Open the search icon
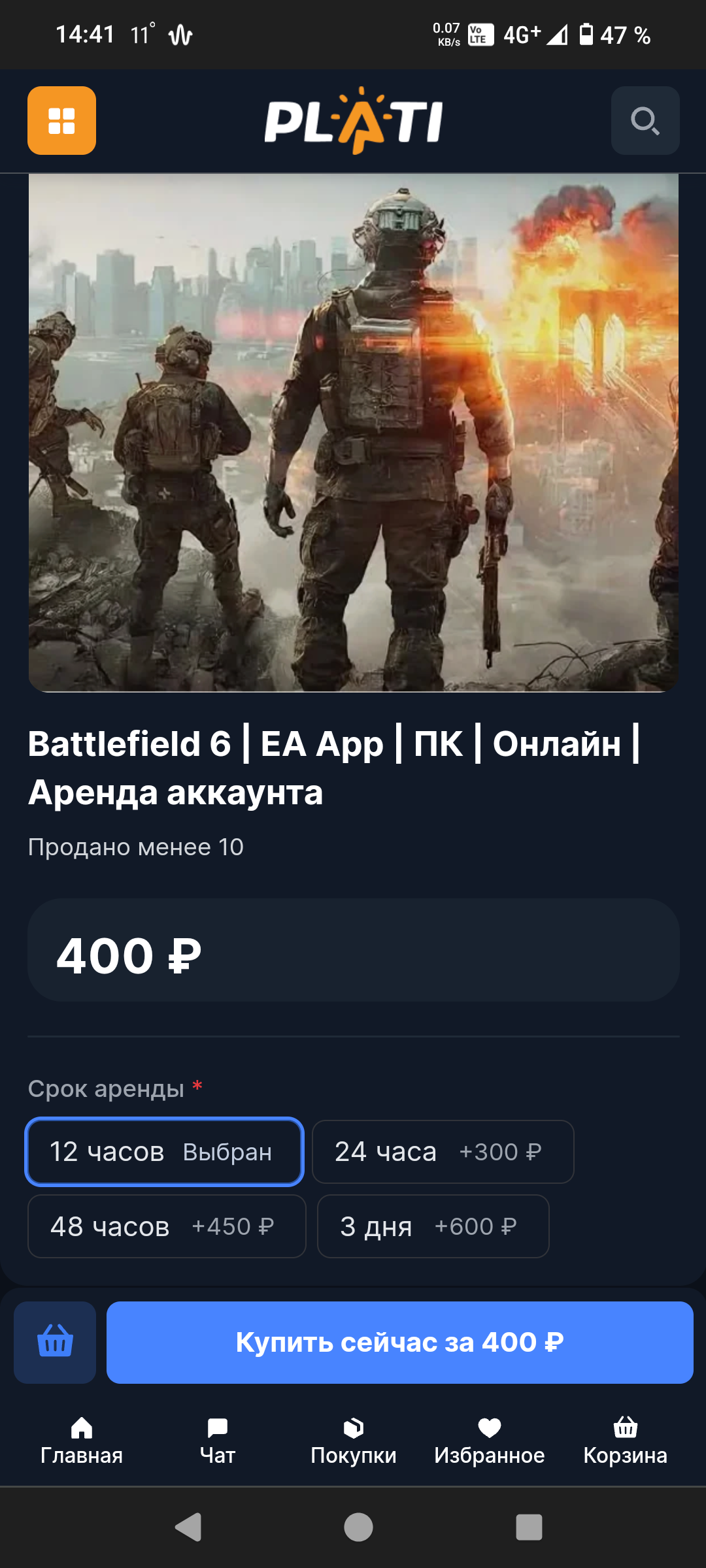This screenshot has width=706, height=1568. 645,121
